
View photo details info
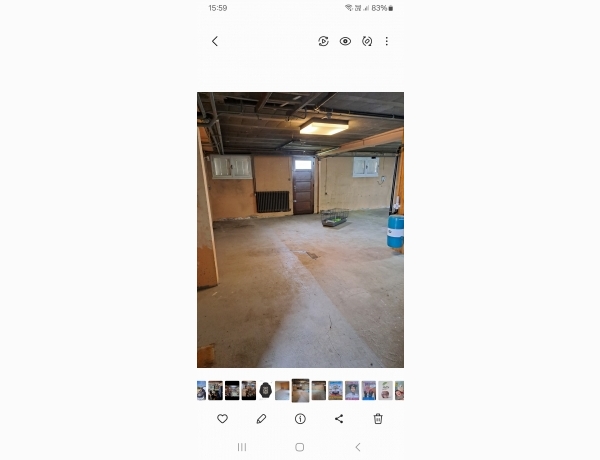300,419
